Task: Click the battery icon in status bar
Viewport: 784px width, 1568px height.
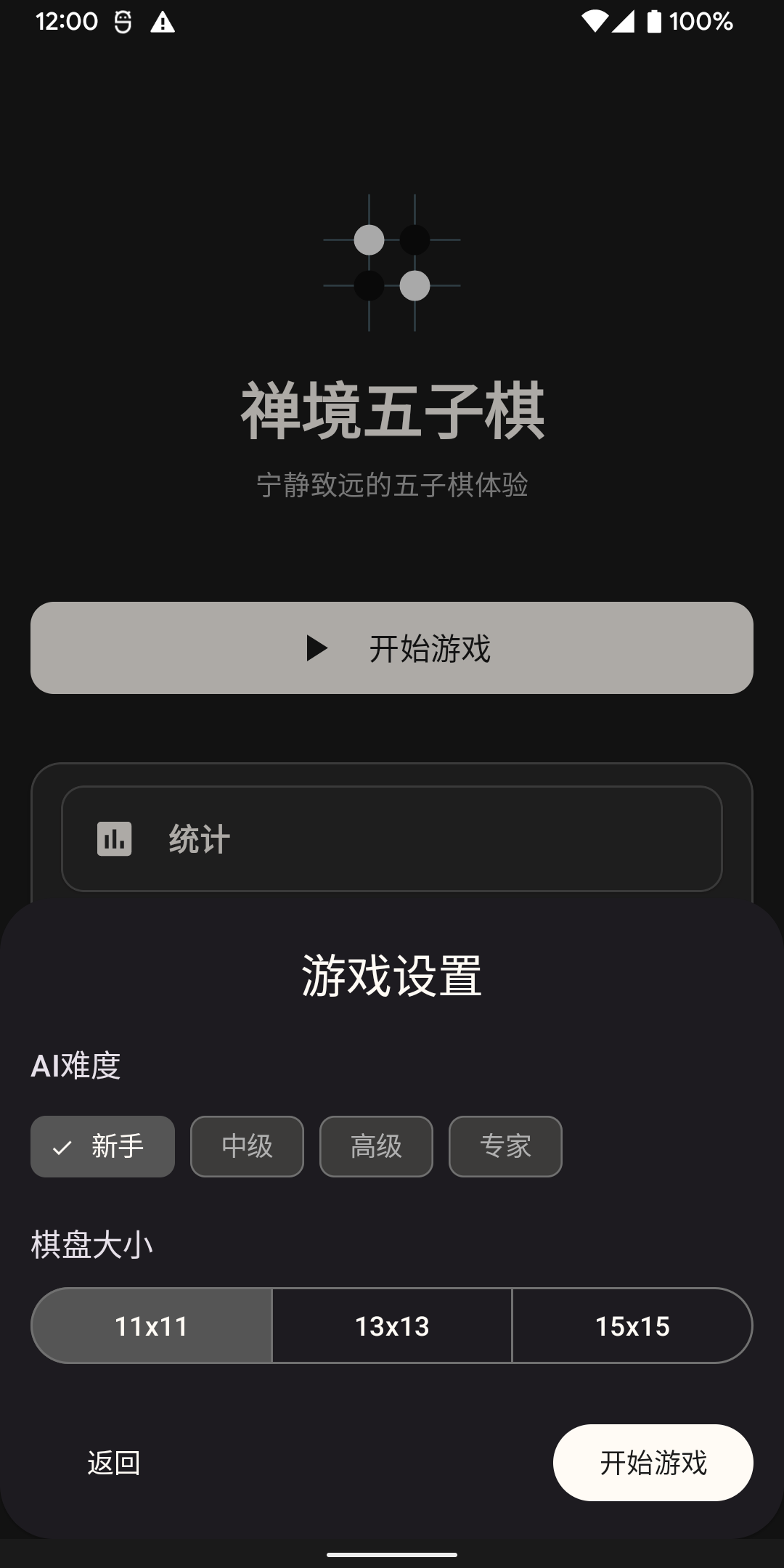Action: 654,22
